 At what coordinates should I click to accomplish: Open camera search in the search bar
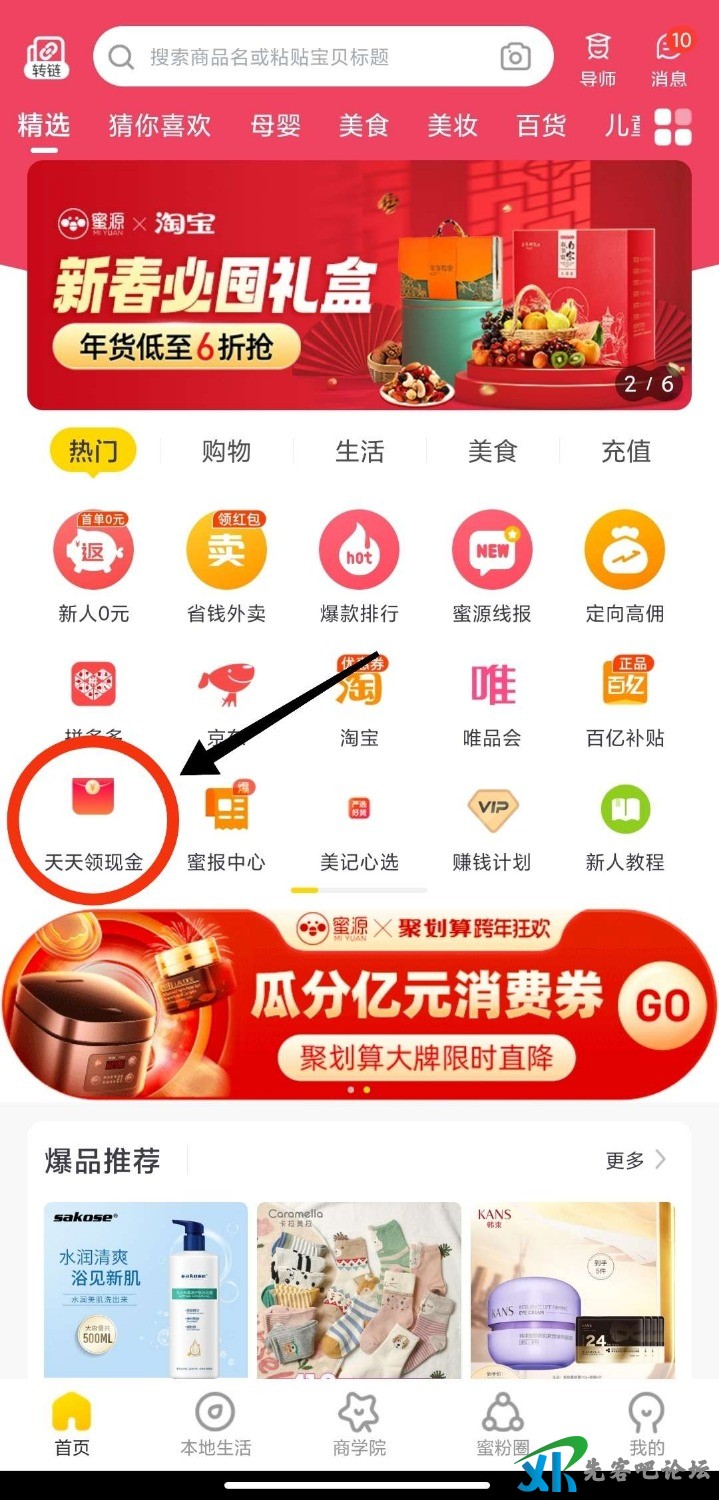[x=515, y=57]
